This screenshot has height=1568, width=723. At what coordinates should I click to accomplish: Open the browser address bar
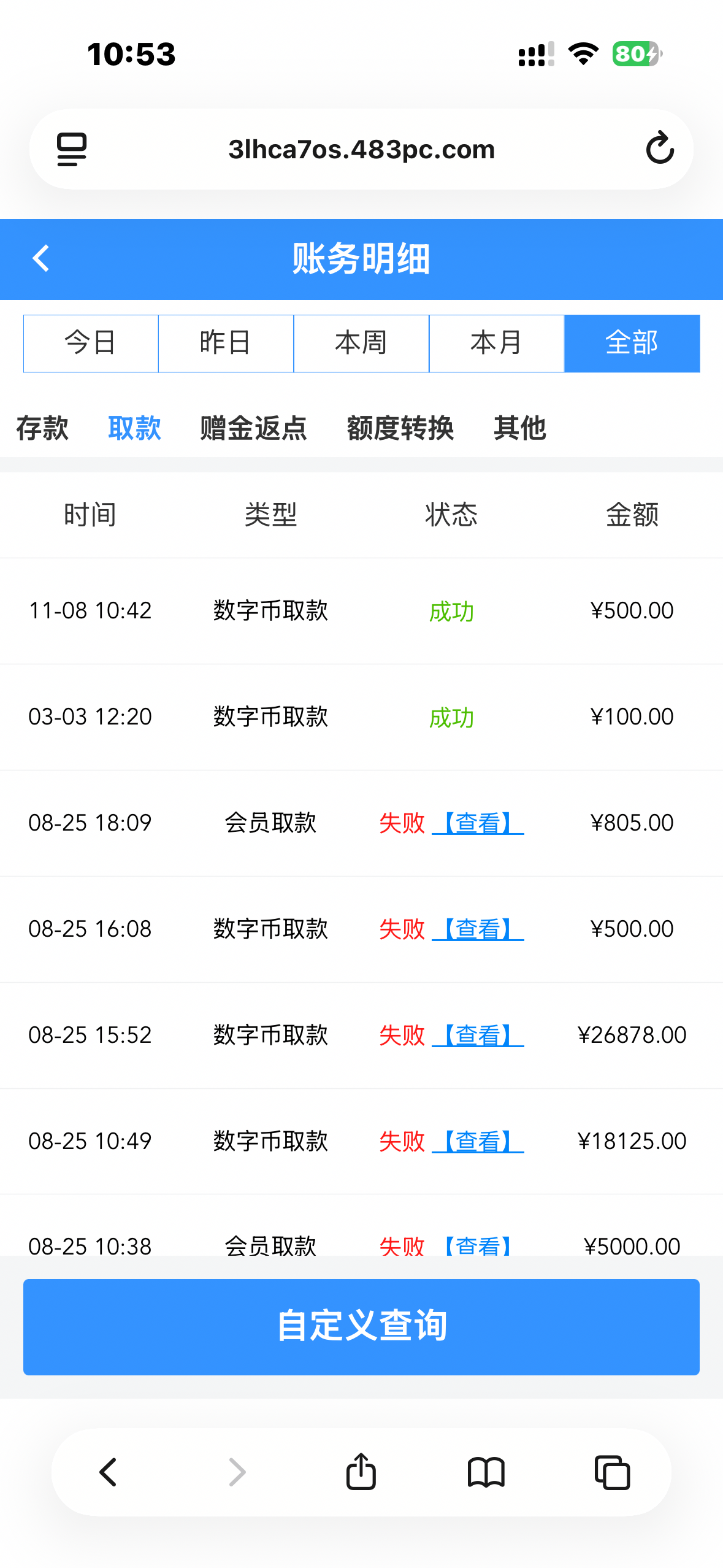pos(361,149)
